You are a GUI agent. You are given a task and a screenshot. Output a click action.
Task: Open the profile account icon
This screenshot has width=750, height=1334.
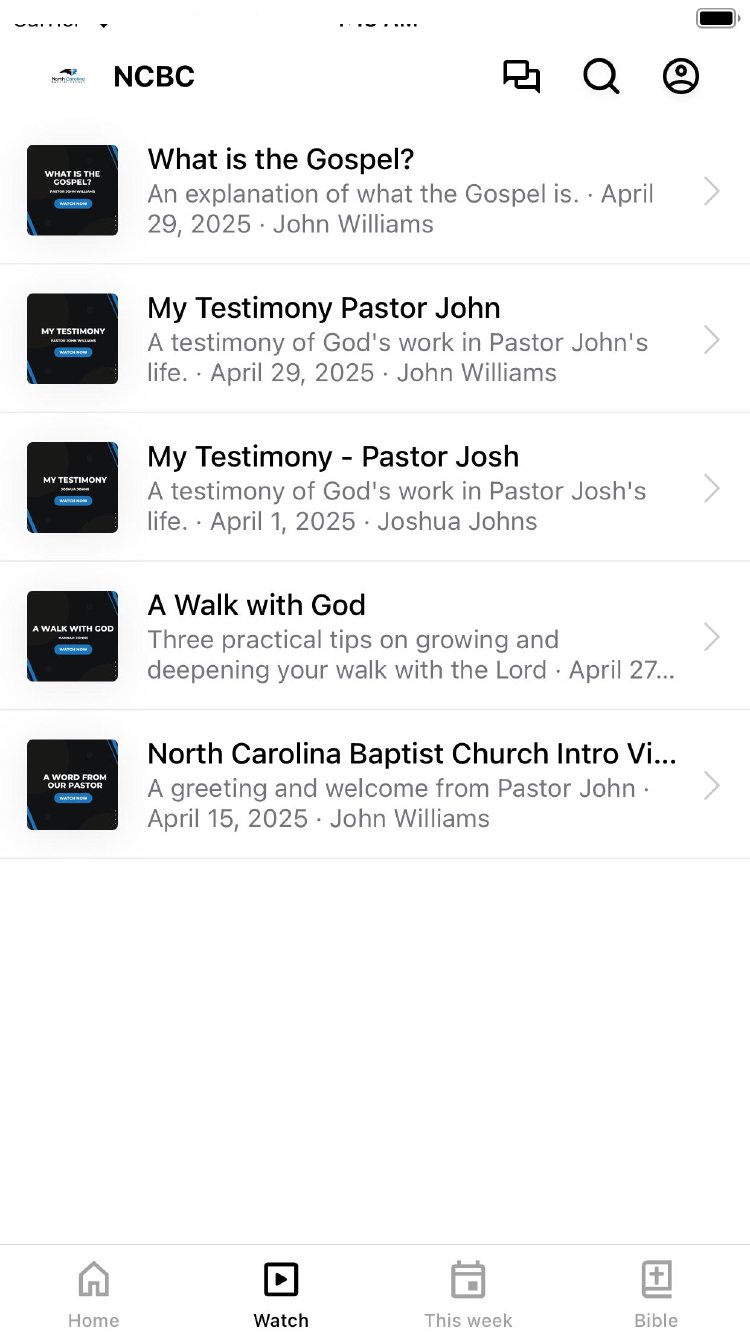681,77
